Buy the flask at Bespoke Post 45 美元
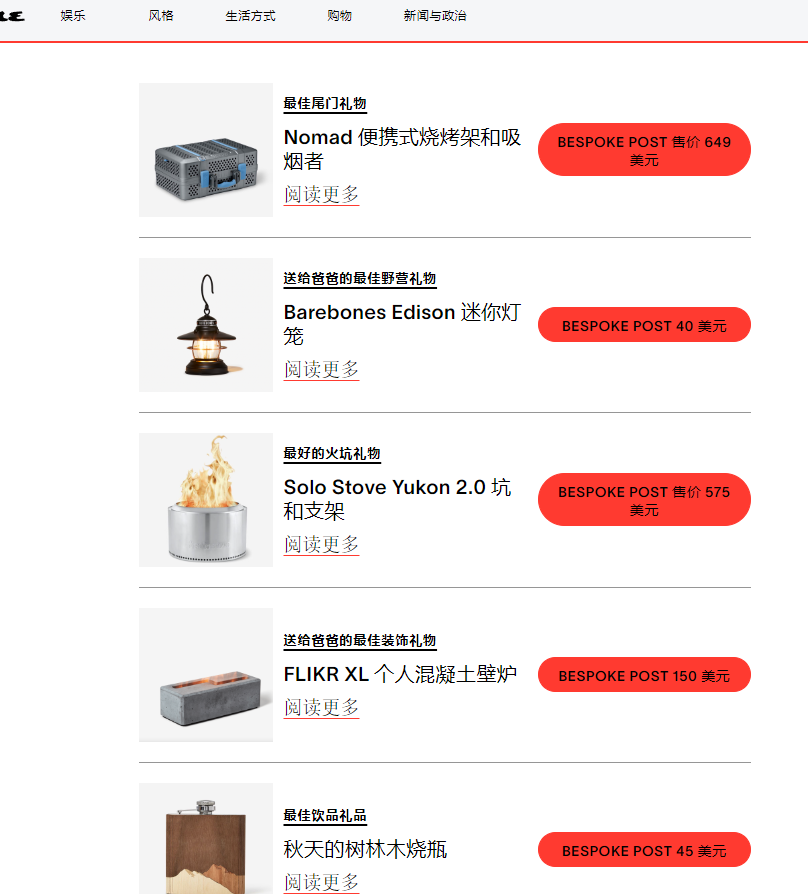 coord(644,850)
